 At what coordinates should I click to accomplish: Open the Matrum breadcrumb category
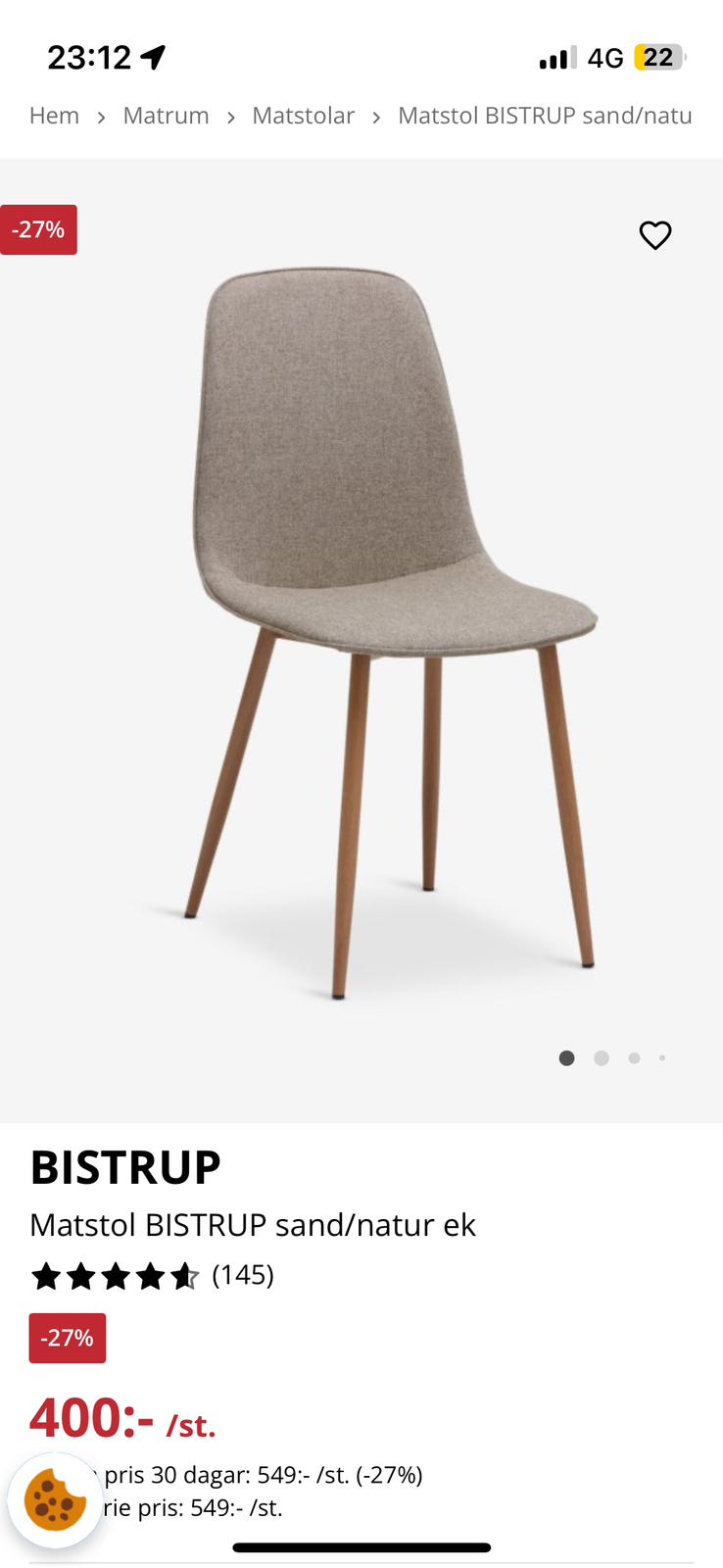tap(166, 116)
